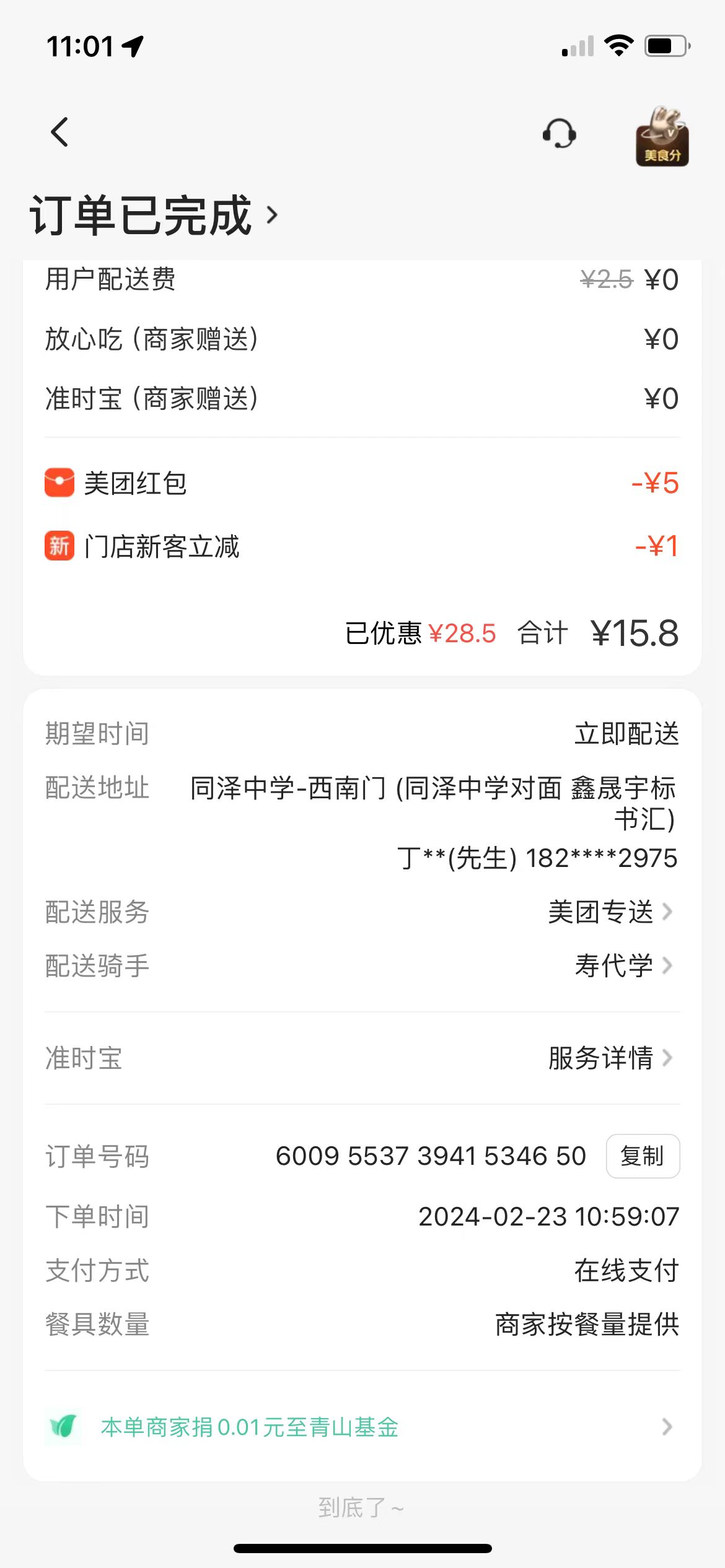
Task: Copy the order number with 复制
Action: [x=642, y=1156]
